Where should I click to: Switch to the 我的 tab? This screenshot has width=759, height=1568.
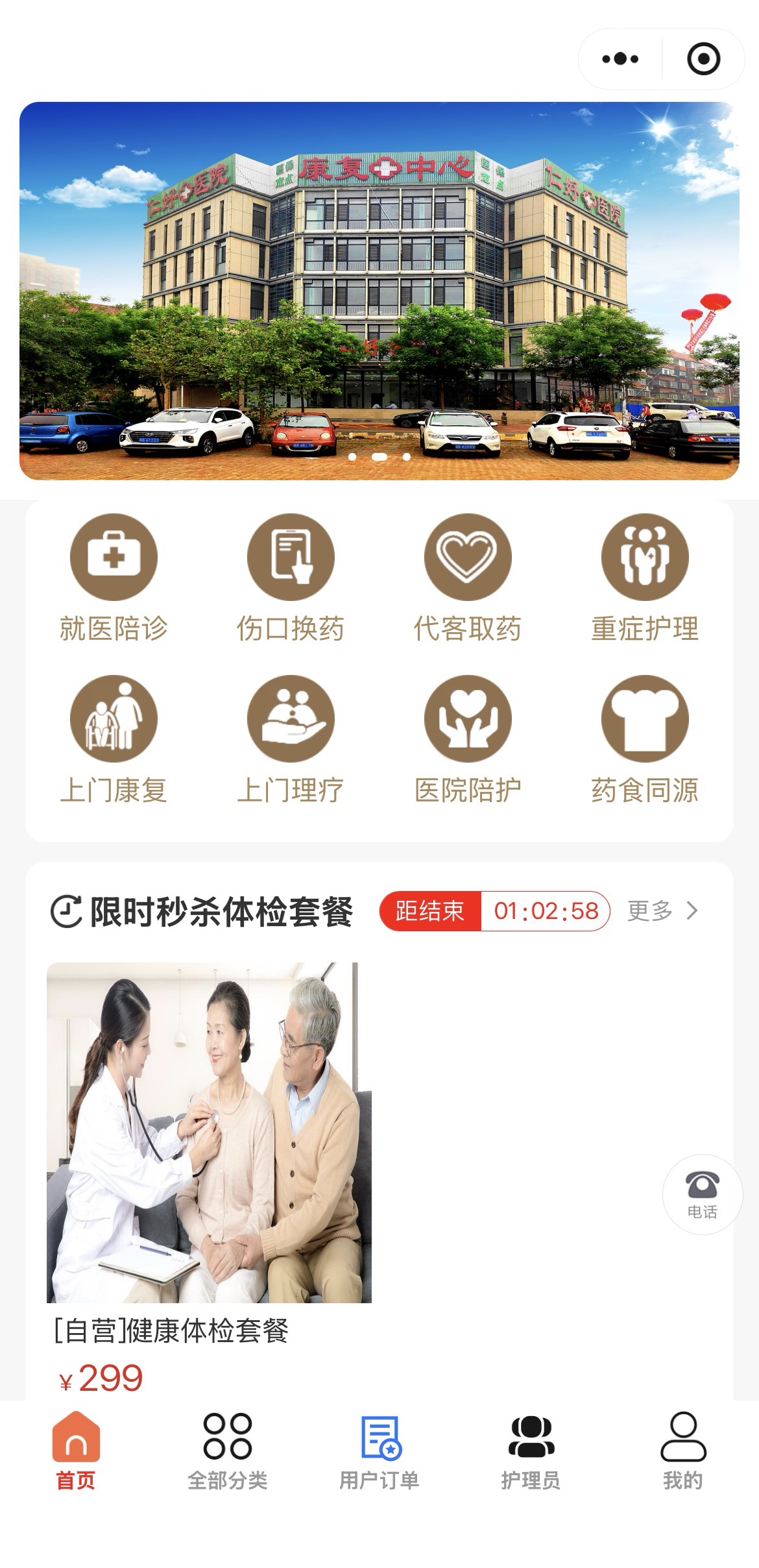coord(682,1451)
